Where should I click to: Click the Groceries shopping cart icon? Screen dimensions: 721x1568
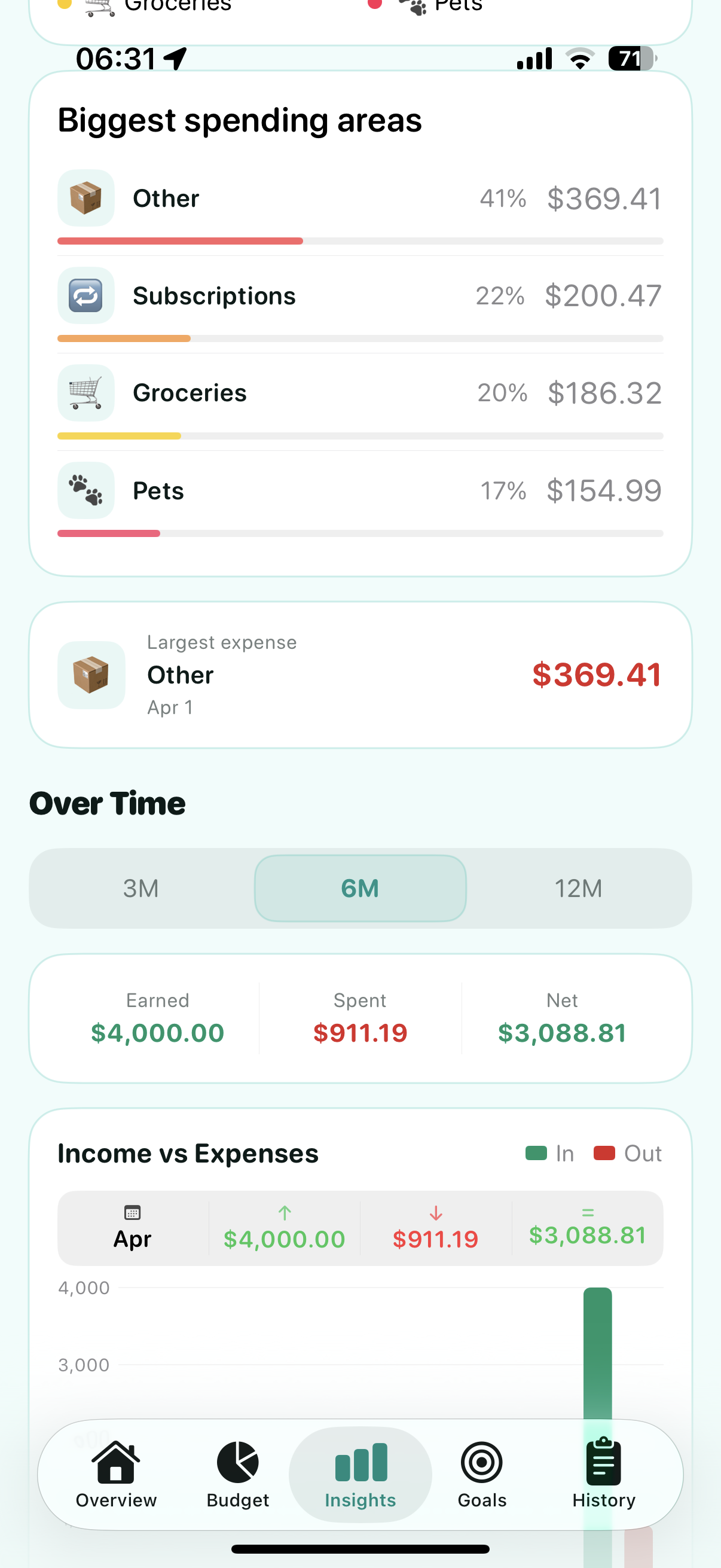(x=85, y=393)
